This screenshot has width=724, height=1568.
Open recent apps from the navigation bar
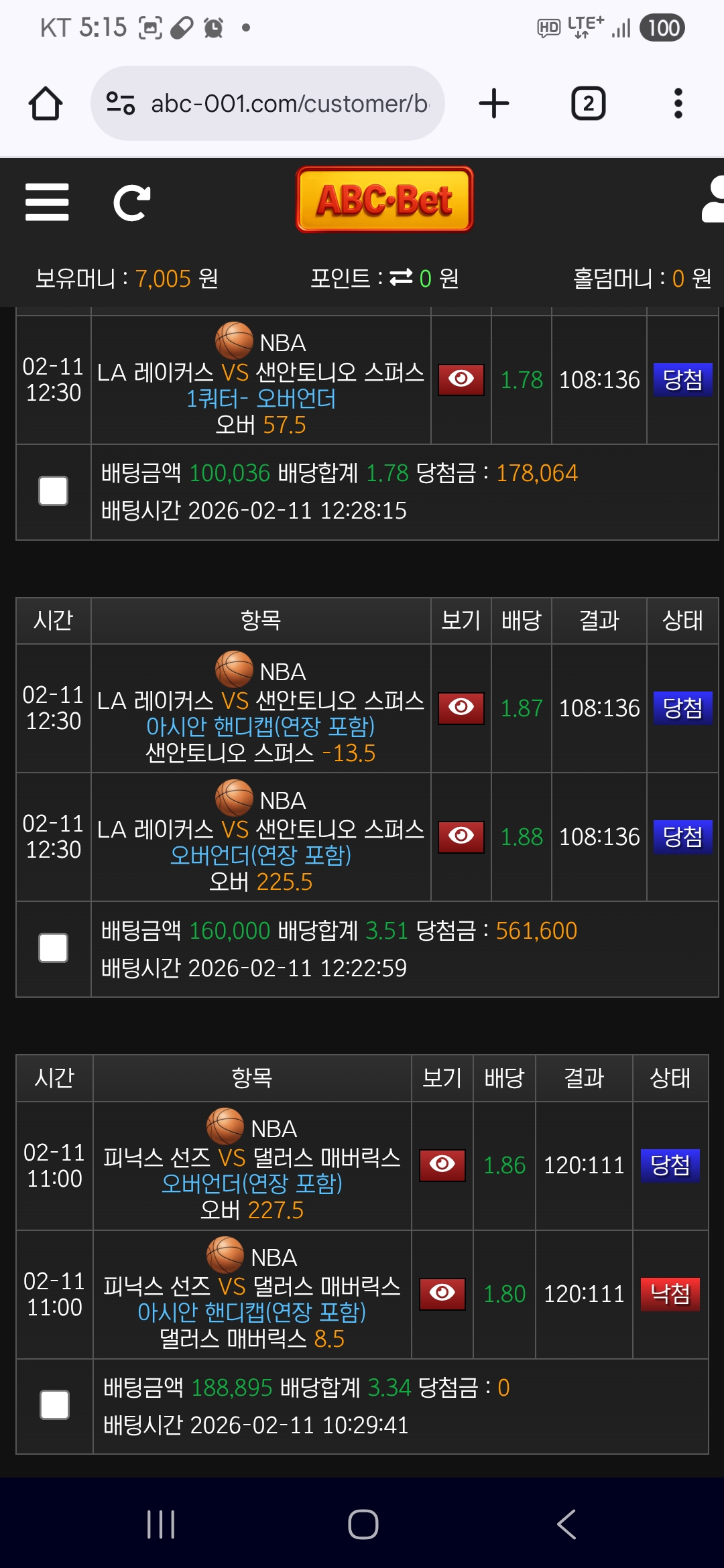coord(161,1524)
